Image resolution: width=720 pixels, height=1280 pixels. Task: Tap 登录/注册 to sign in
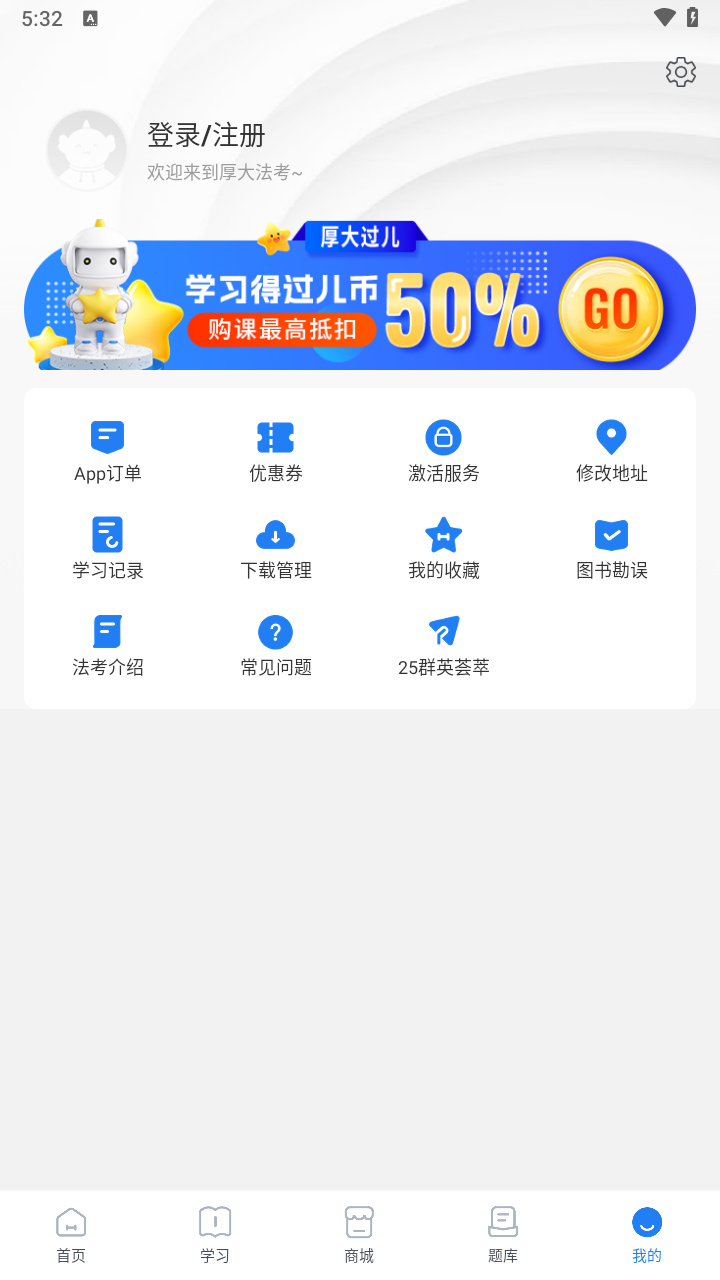click(206, 135)
